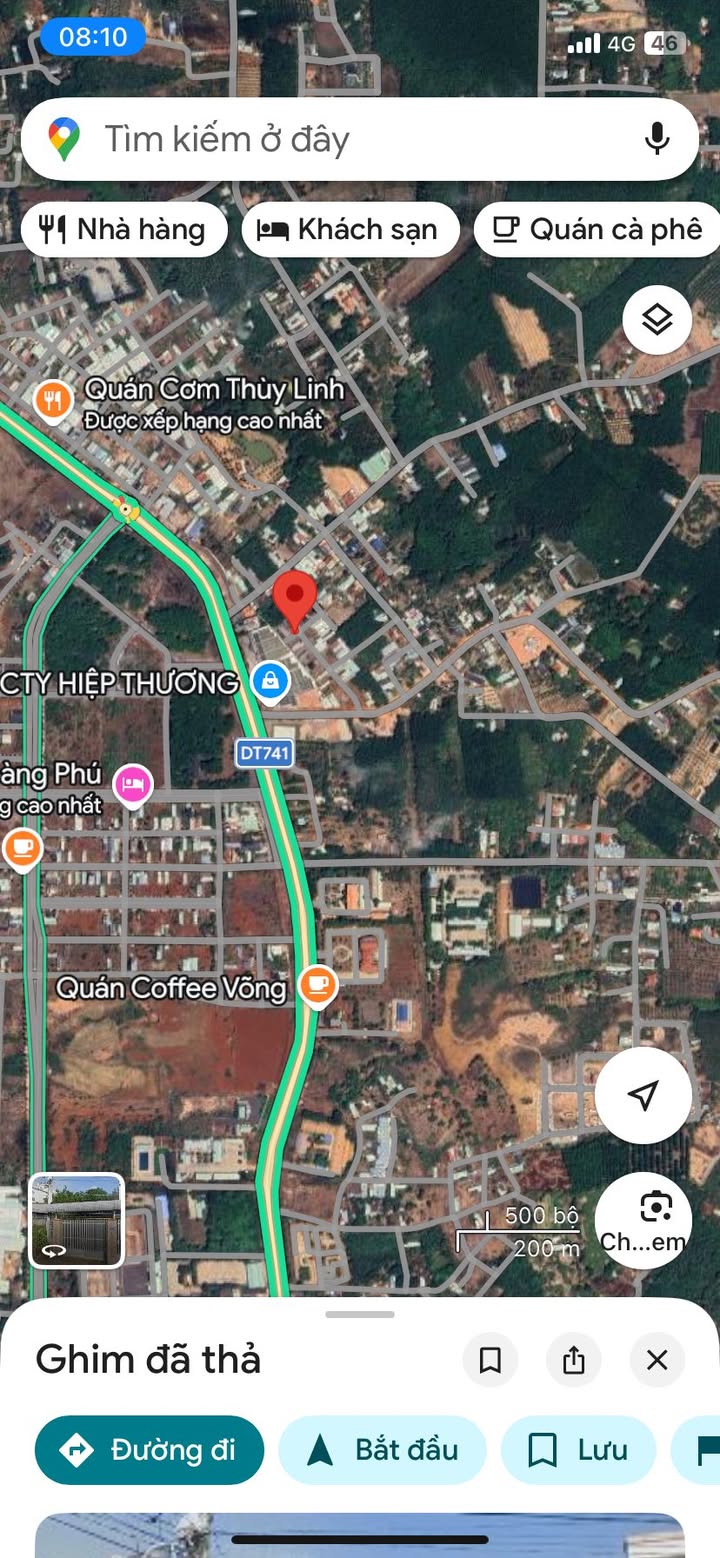
Task: Open the camera lens button
Action: click(643, 1221)
